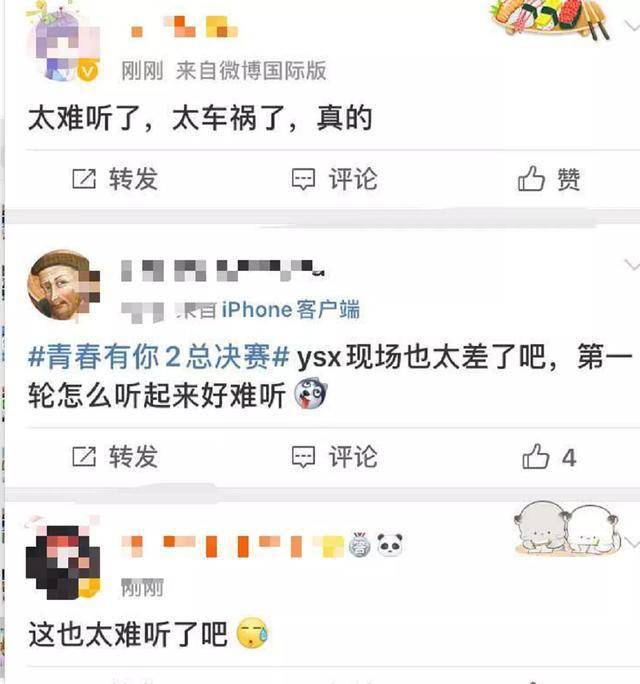The image size is (640, 684).
Task: Repost the ysx现场 post
Action: tap(115, 457)
